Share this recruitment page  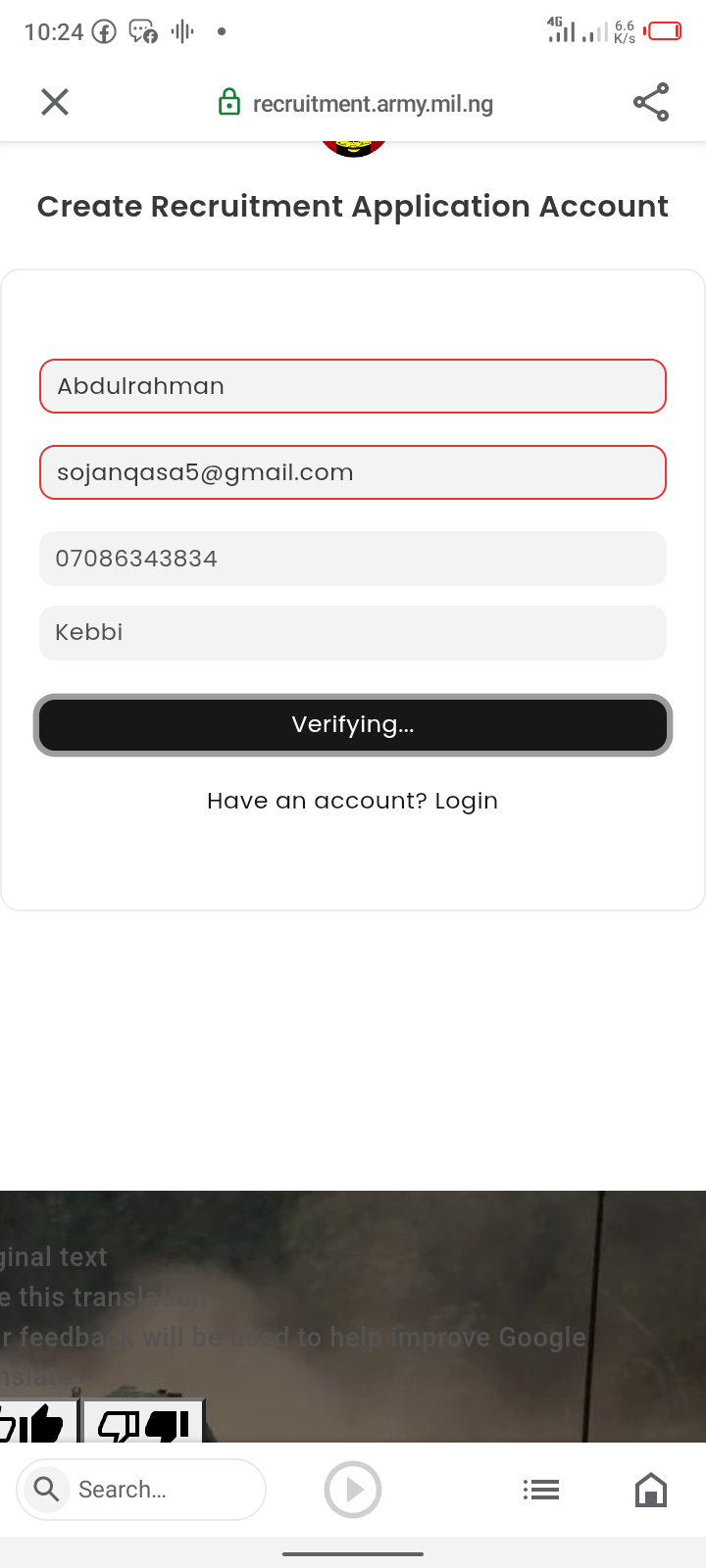coord(651,102)
